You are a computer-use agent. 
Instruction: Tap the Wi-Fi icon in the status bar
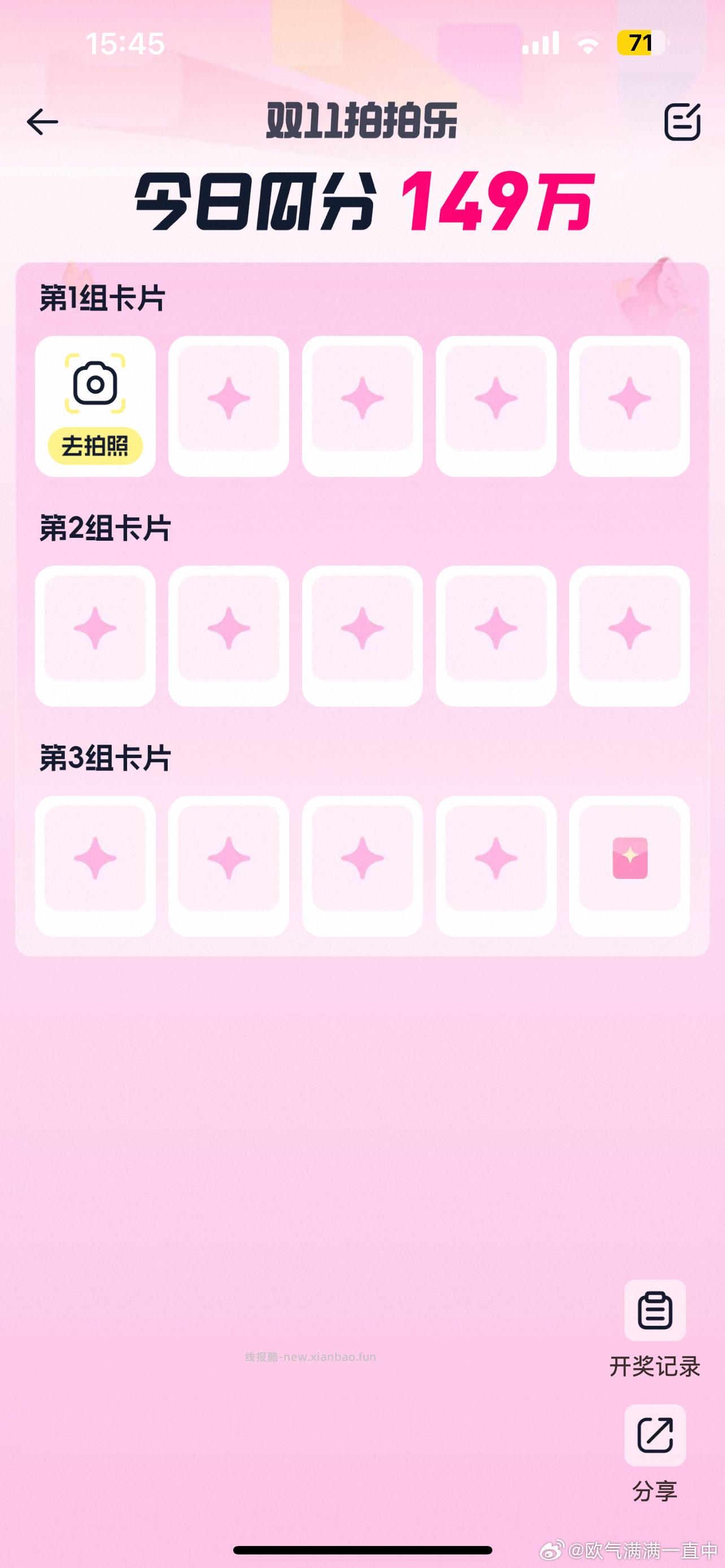(x=589, y=44)
